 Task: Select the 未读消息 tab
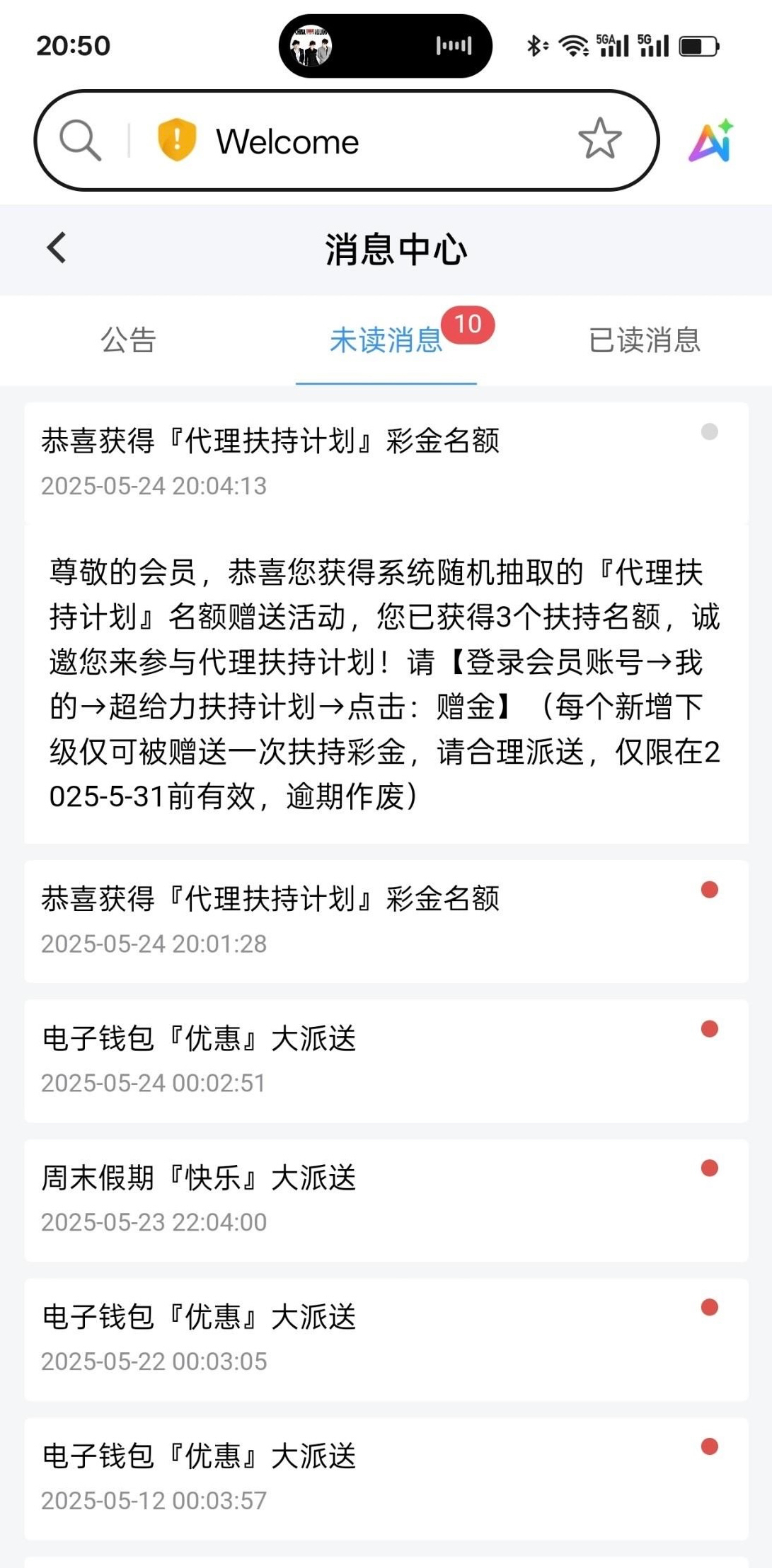click(x=386, y=340)
